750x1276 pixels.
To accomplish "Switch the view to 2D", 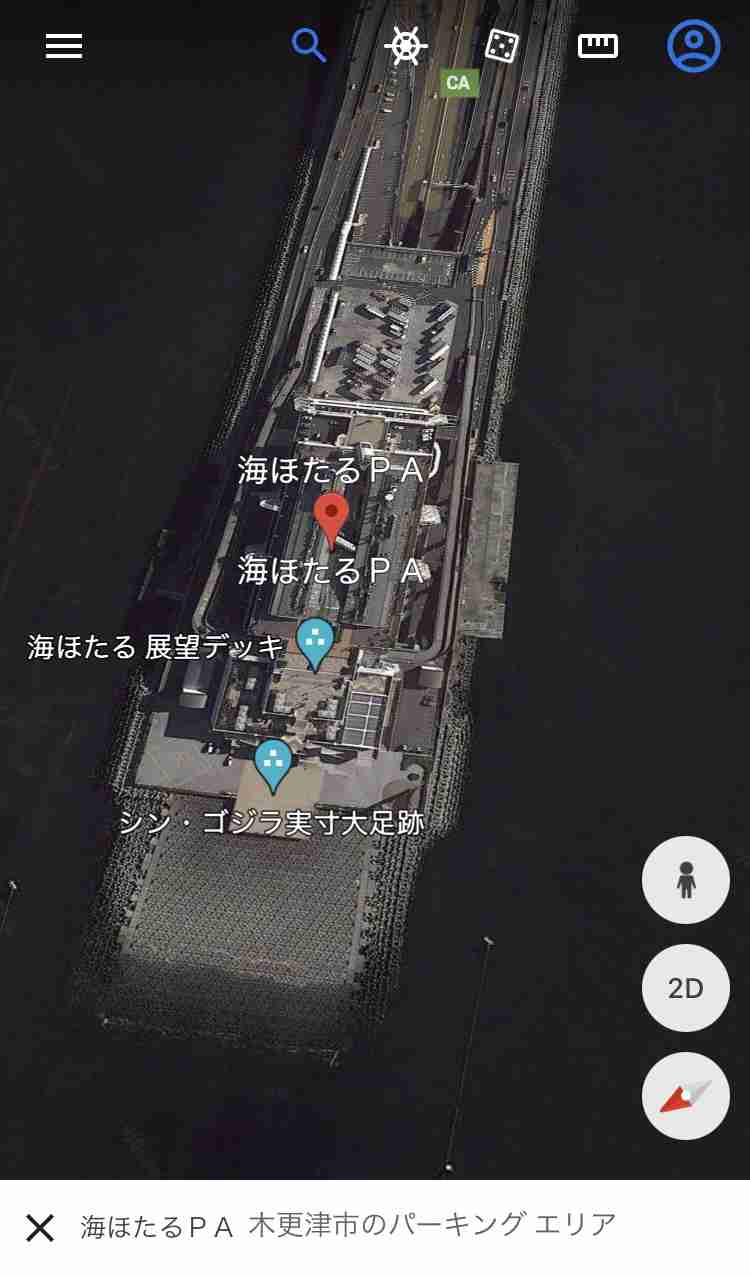I will (x=686, y=988).
